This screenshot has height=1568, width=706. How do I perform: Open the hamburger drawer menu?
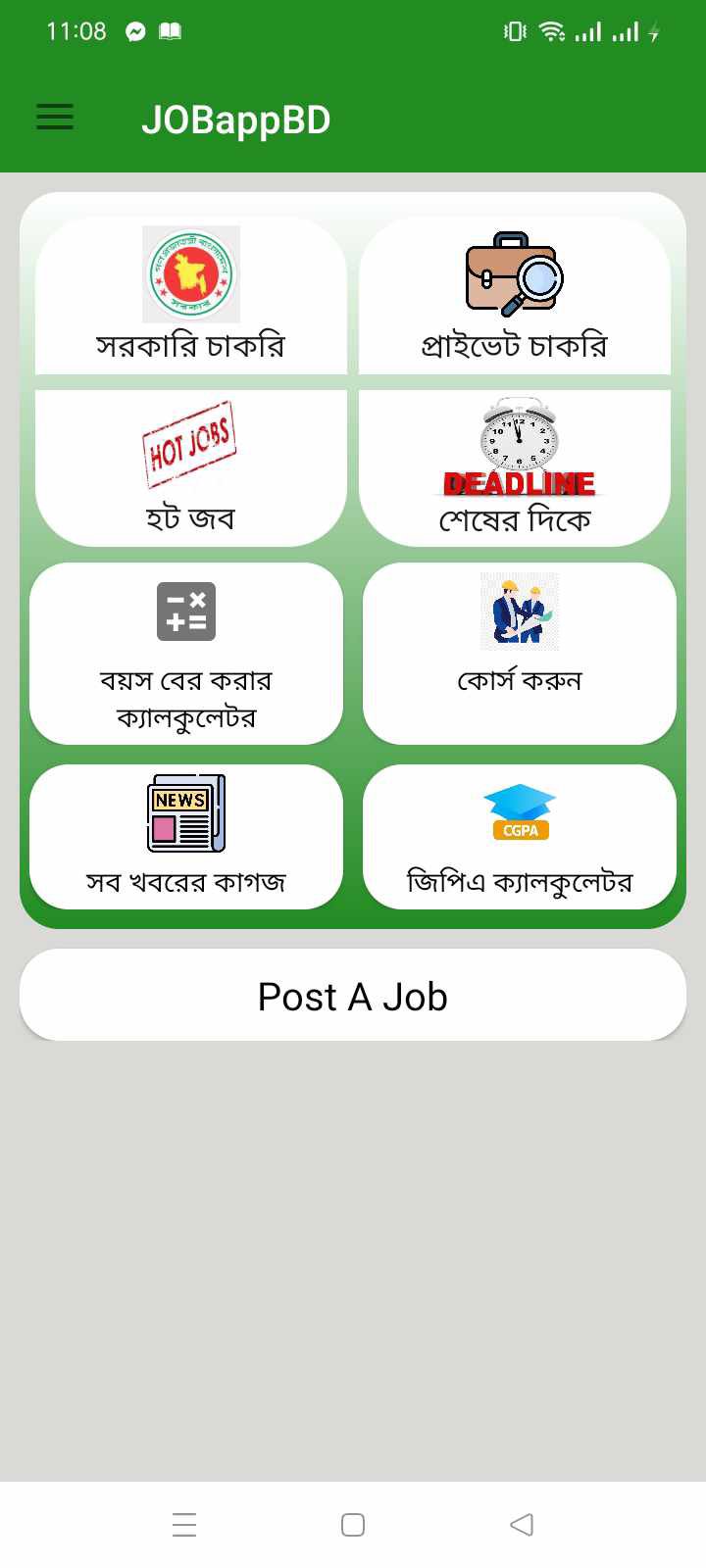55,118
